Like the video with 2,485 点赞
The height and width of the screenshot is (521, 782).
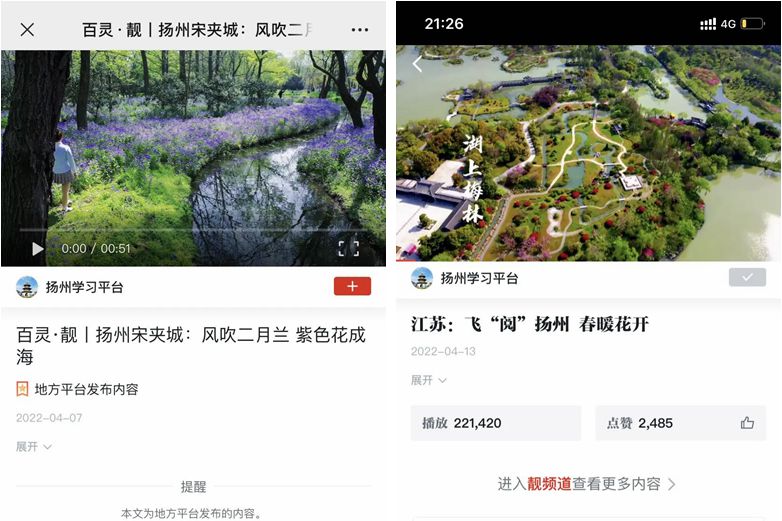pyautogui.click(x=747, y=423)
